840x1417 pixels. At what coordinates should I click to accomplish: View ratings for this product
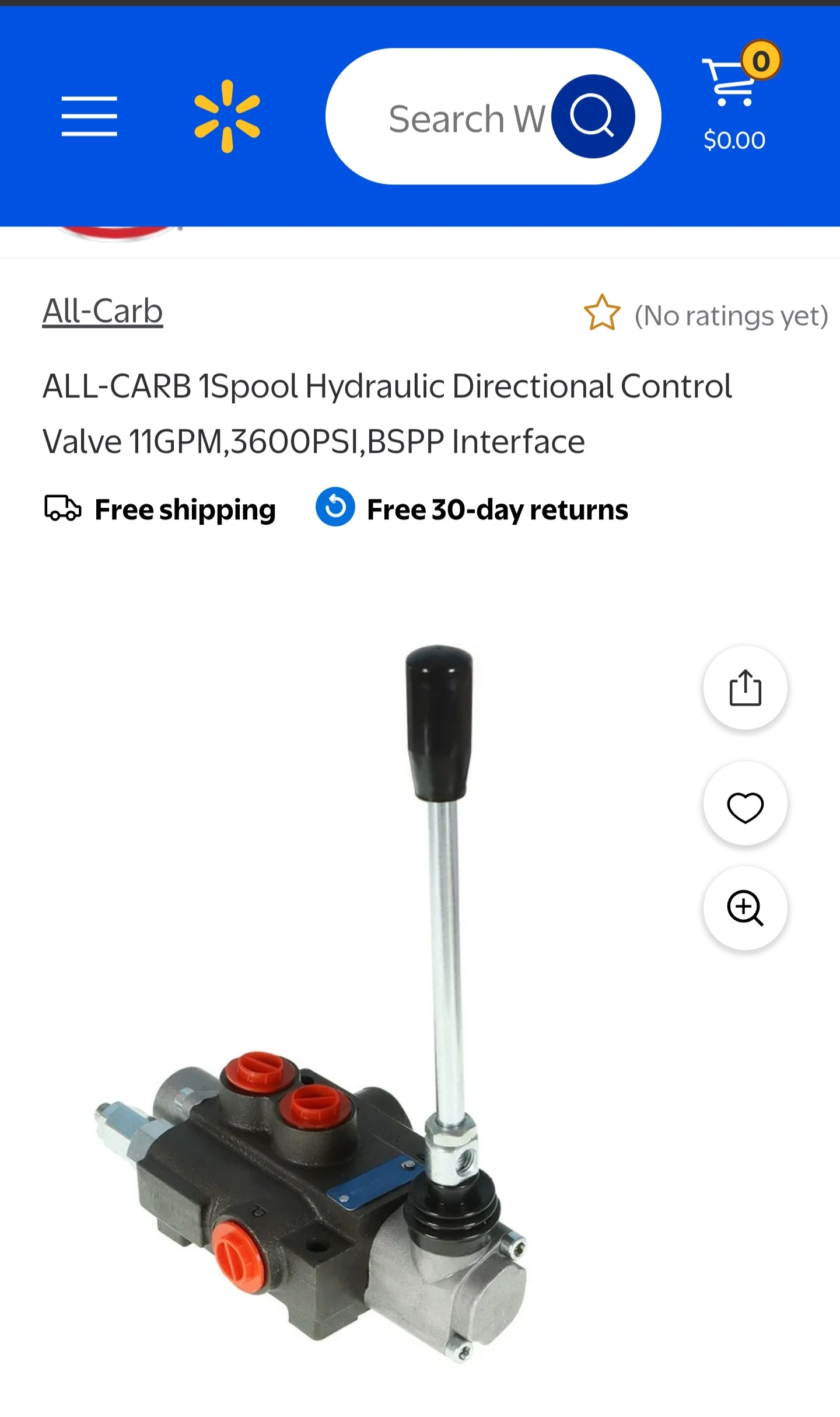pyautogui.click(x=706, y=315)
